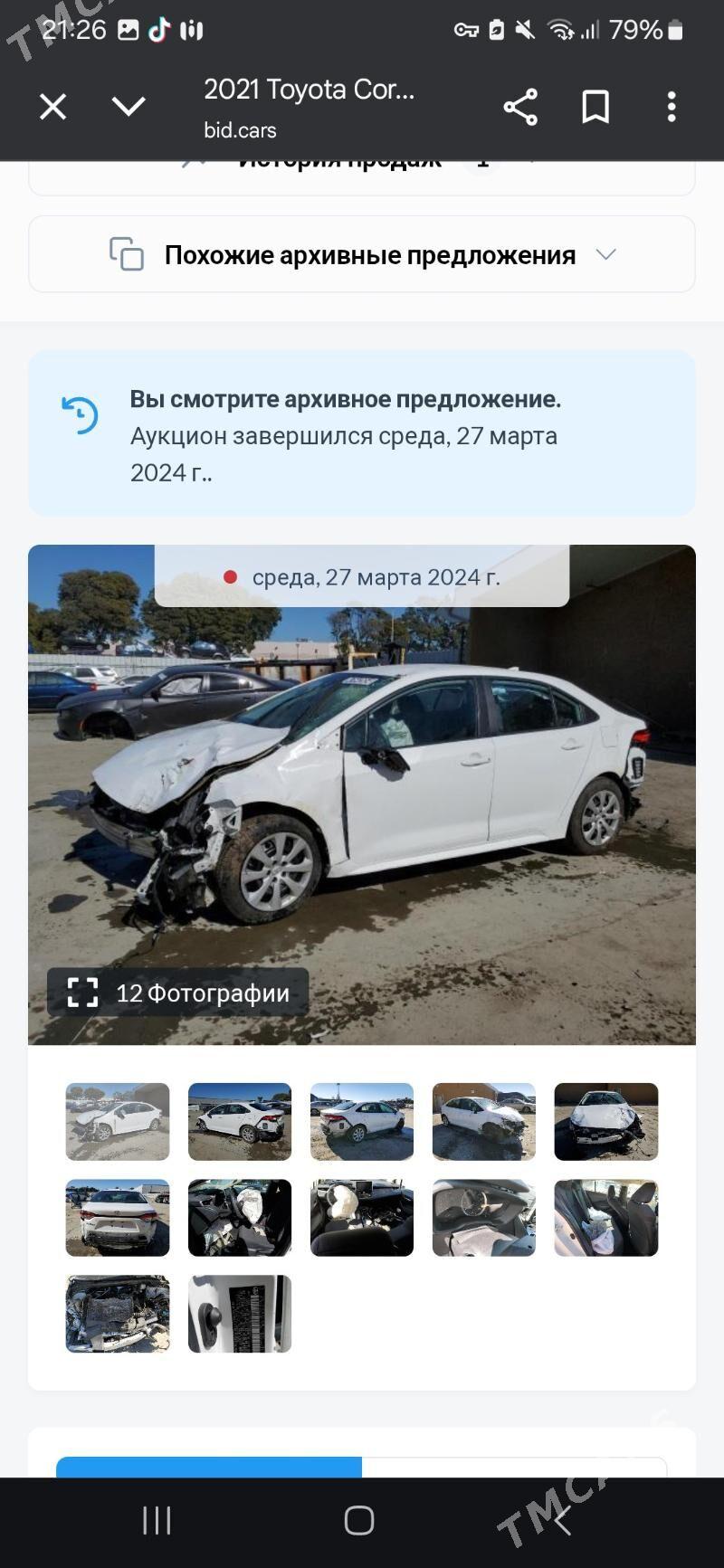Screen dimensions: 724x1568
Task: View the back seat interior thumbnail
Action: click(x=605, y=1218)
